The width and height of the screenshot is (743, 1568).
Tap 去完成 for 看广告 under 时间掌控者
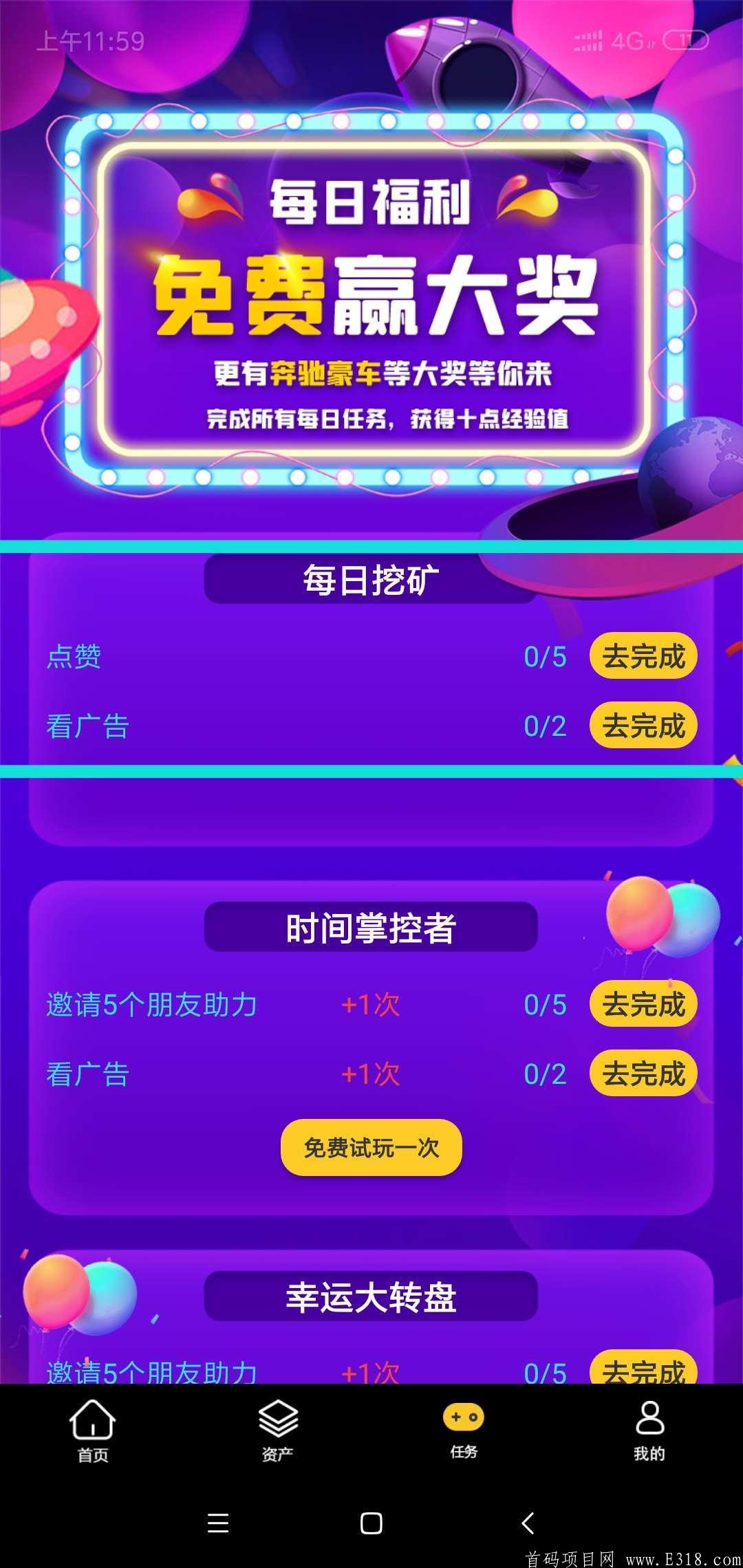[x=643, y=1074]
